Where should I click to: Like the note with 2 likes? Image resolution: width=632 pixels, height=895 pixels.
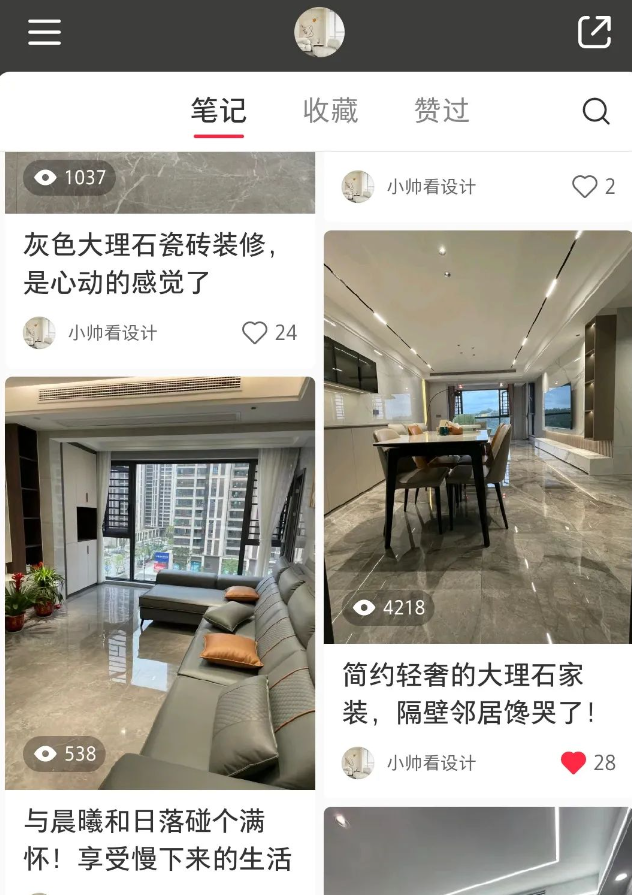coord(584,186)
